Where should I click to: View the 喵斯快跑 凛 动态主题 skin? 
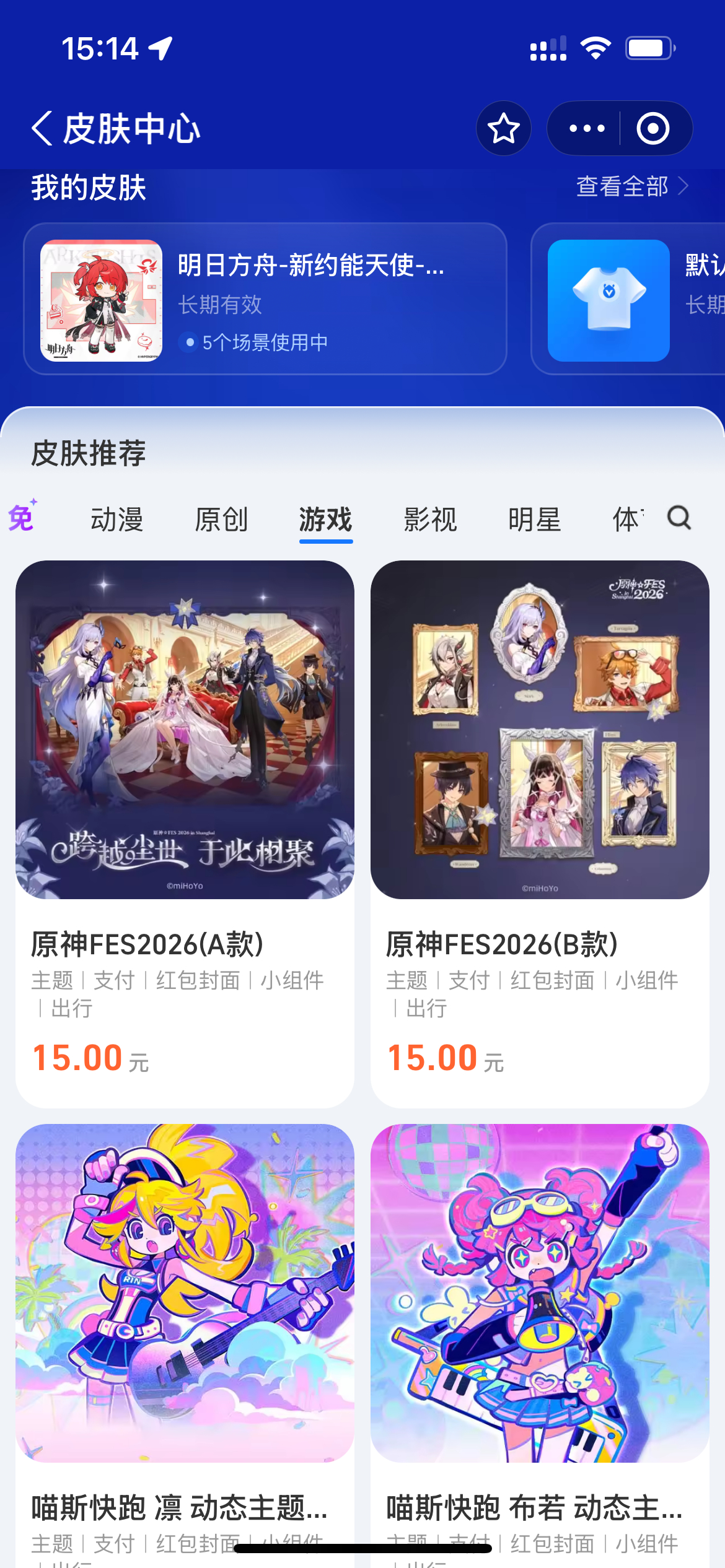click(x=185, y=1331)
